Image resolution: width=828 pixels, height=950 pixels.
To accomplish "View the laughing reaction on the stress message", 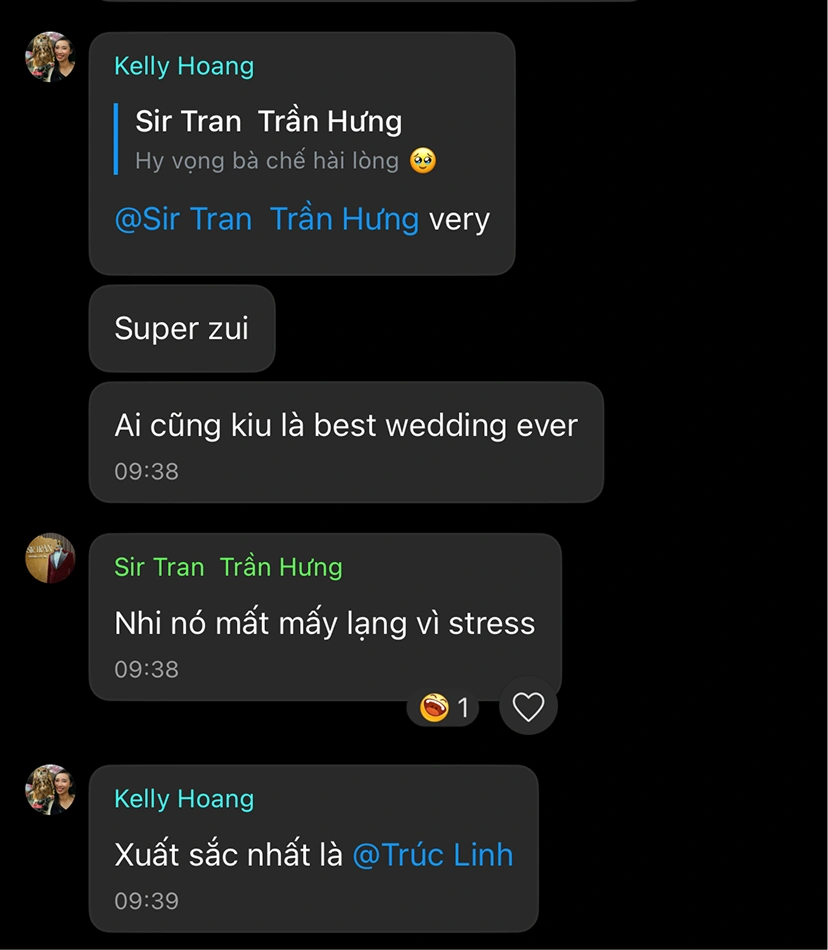I will [x=444, y=708].
